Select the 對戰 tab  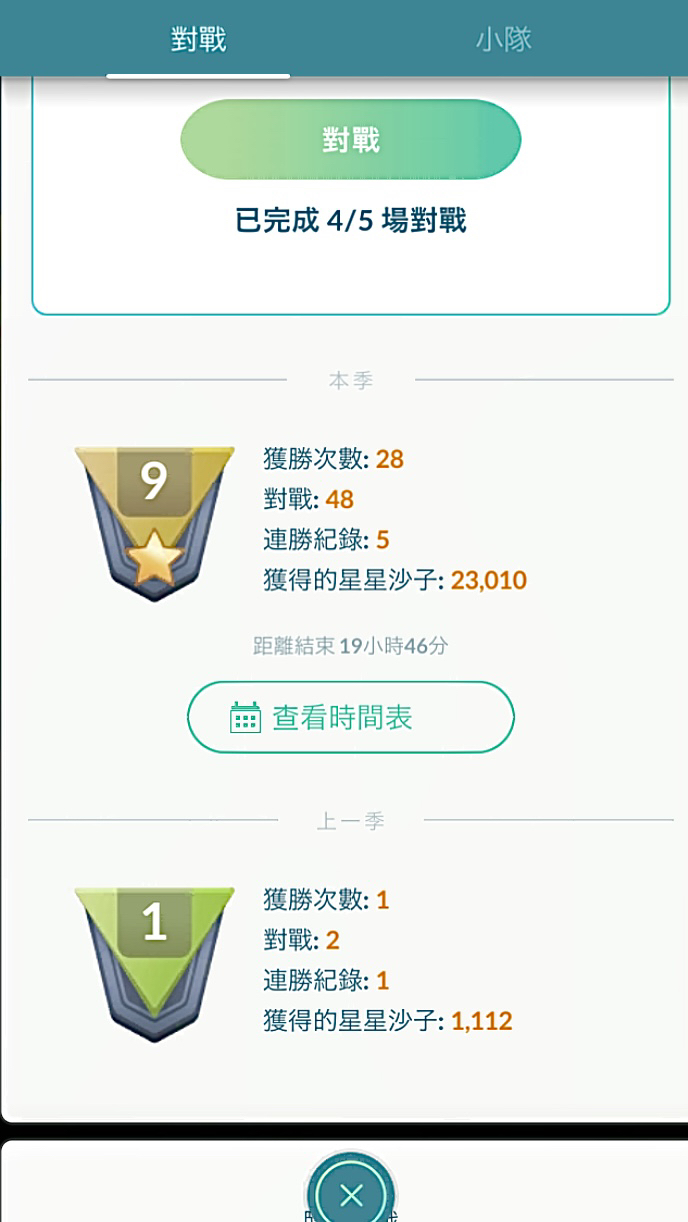(198, 40)
